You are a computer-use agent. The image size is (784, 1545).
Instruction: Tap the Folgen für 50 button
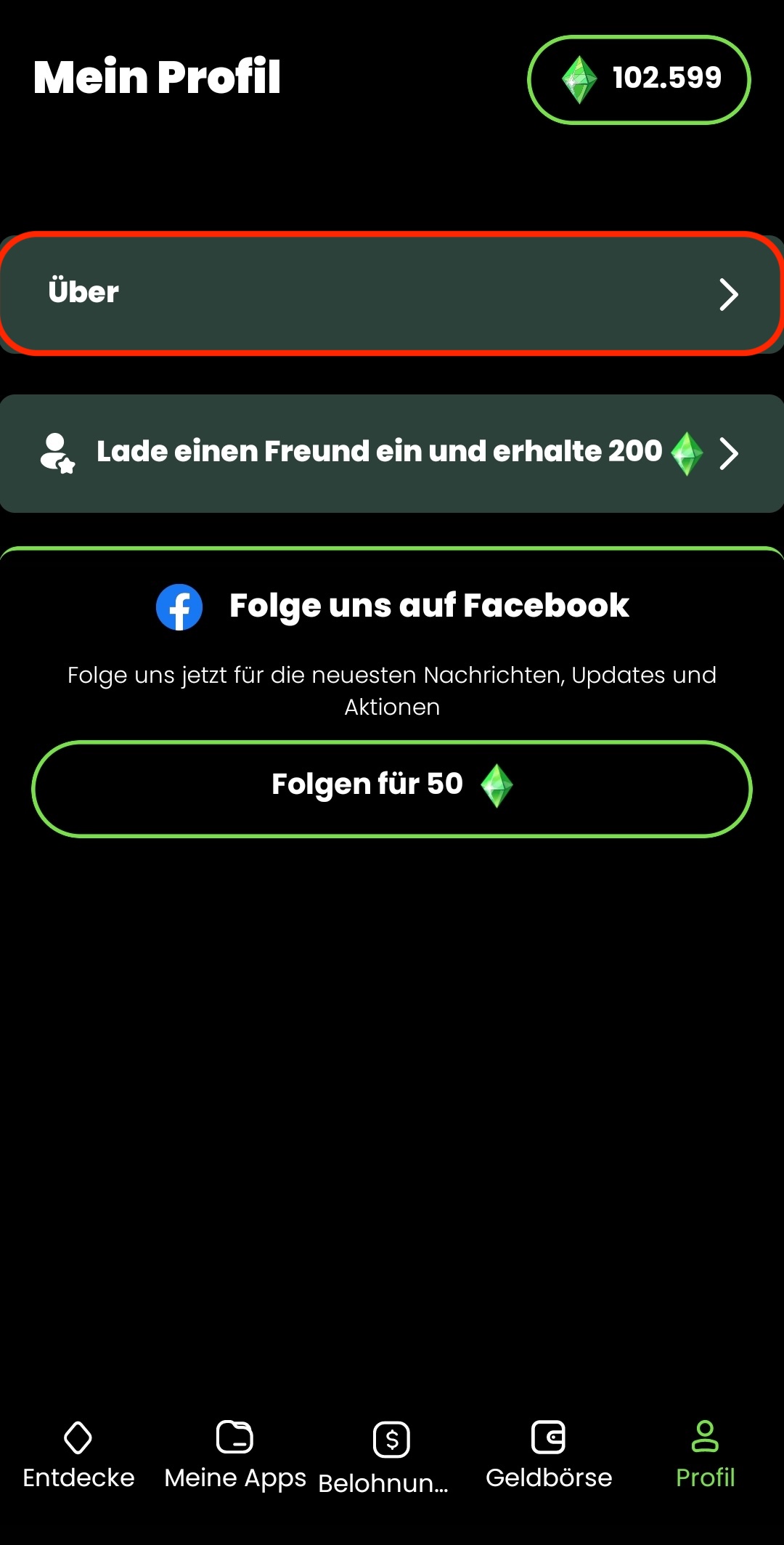pyautogui.click(x=392, y=789)
